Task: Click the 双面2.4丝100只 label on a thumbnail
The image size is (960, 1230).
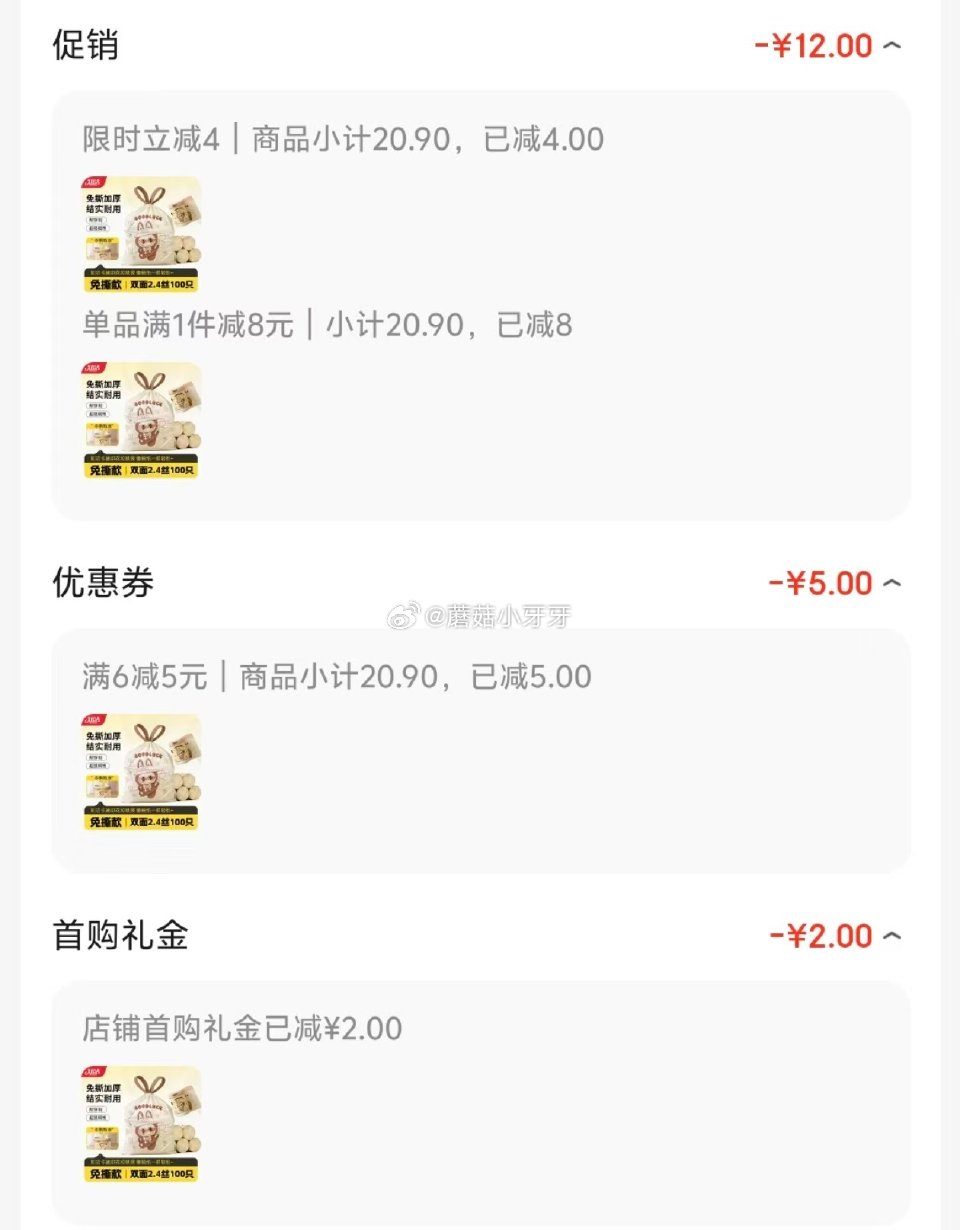Action: tap(160, 285)
